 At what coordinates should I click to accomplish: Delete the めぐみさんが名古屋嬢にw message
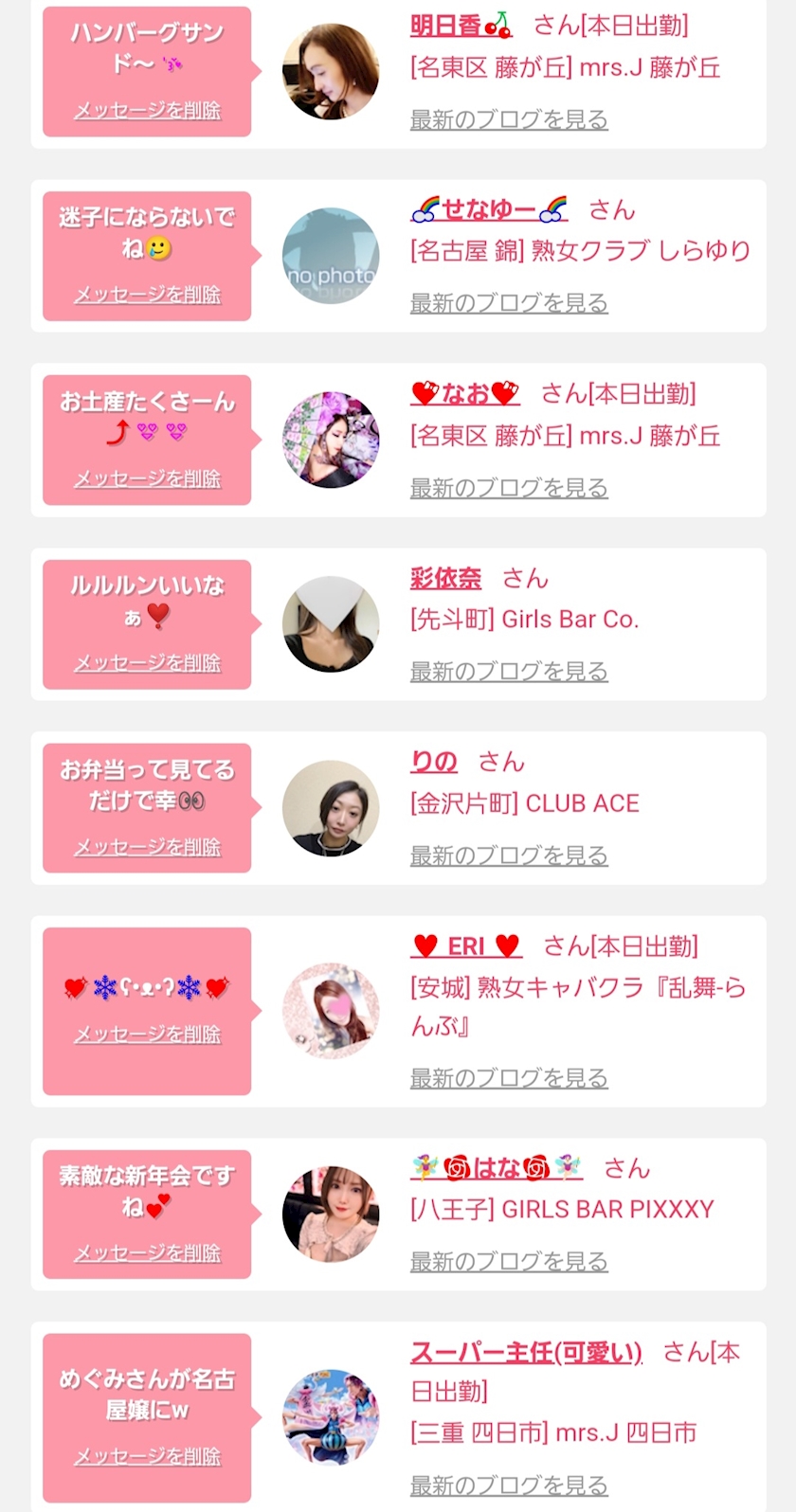click(147, 1456)
